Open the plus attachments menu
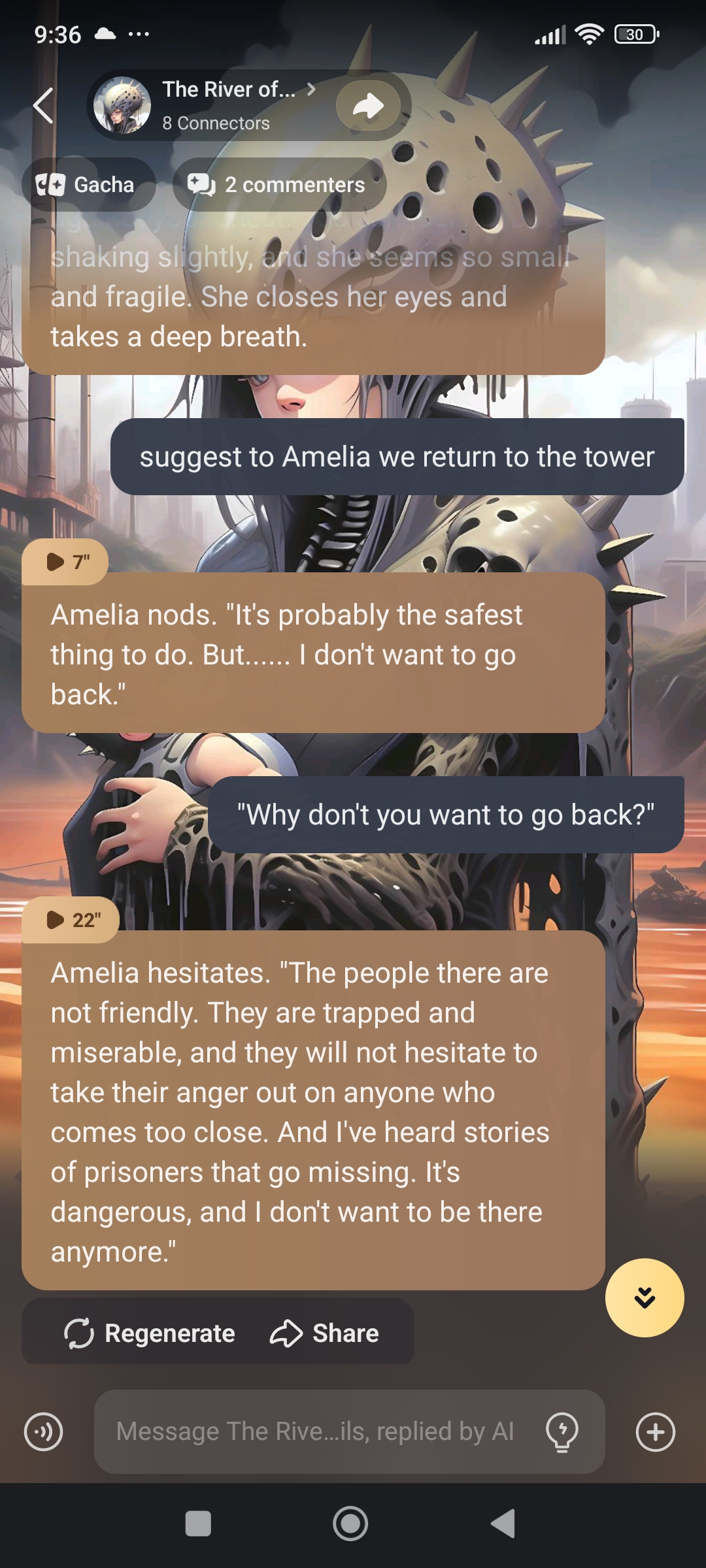 656,1431
